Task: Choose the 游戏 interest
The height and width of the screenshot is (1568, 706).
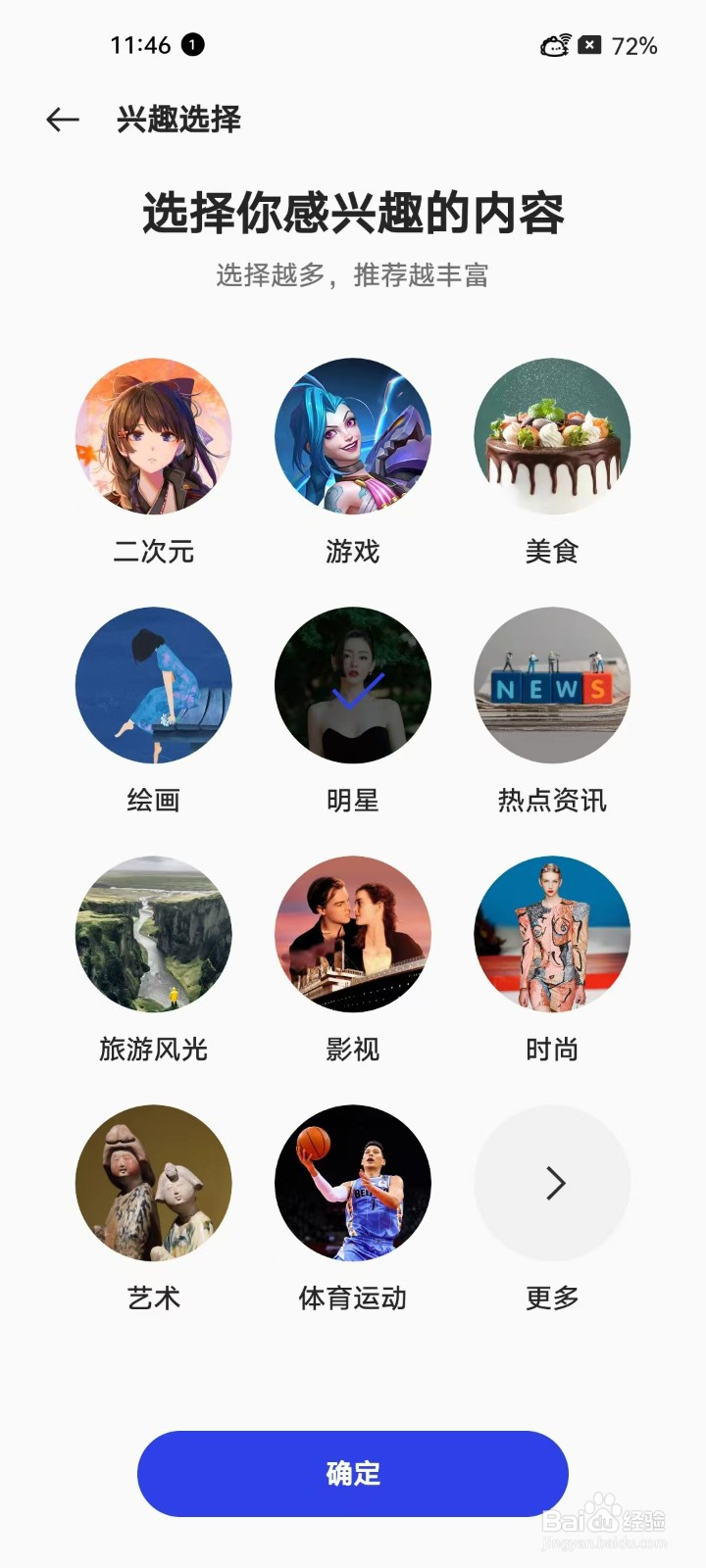Action: [353, 436]
